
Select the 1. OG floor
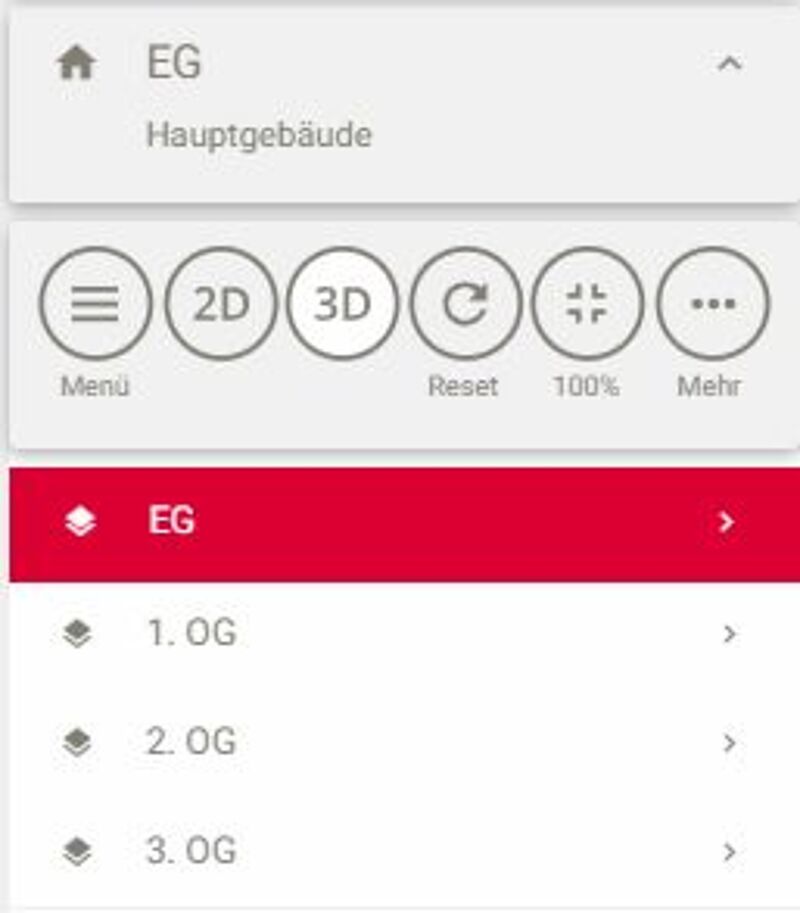(x=400, y=633)
